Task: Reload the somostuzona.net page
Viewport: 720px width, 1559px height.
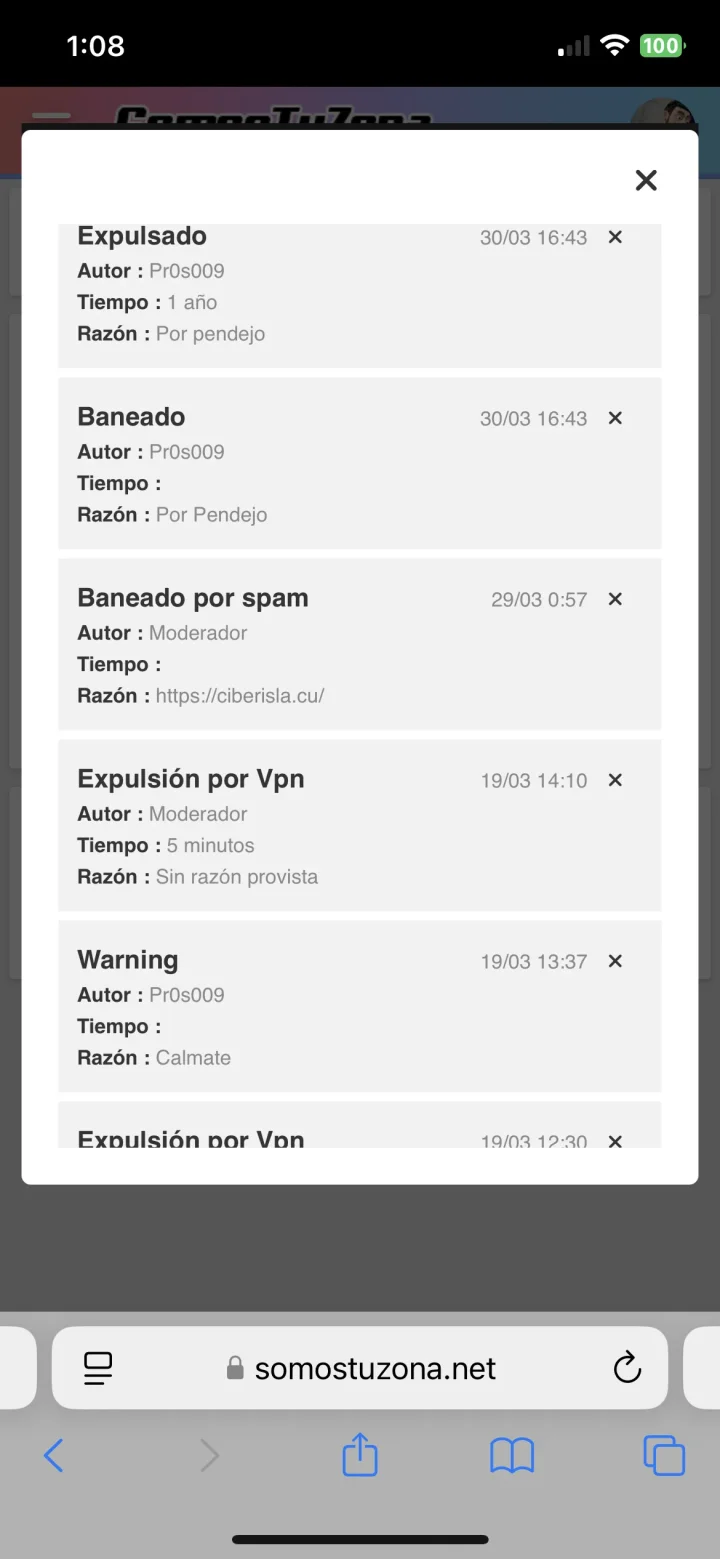Action: tap(627, 1367)
